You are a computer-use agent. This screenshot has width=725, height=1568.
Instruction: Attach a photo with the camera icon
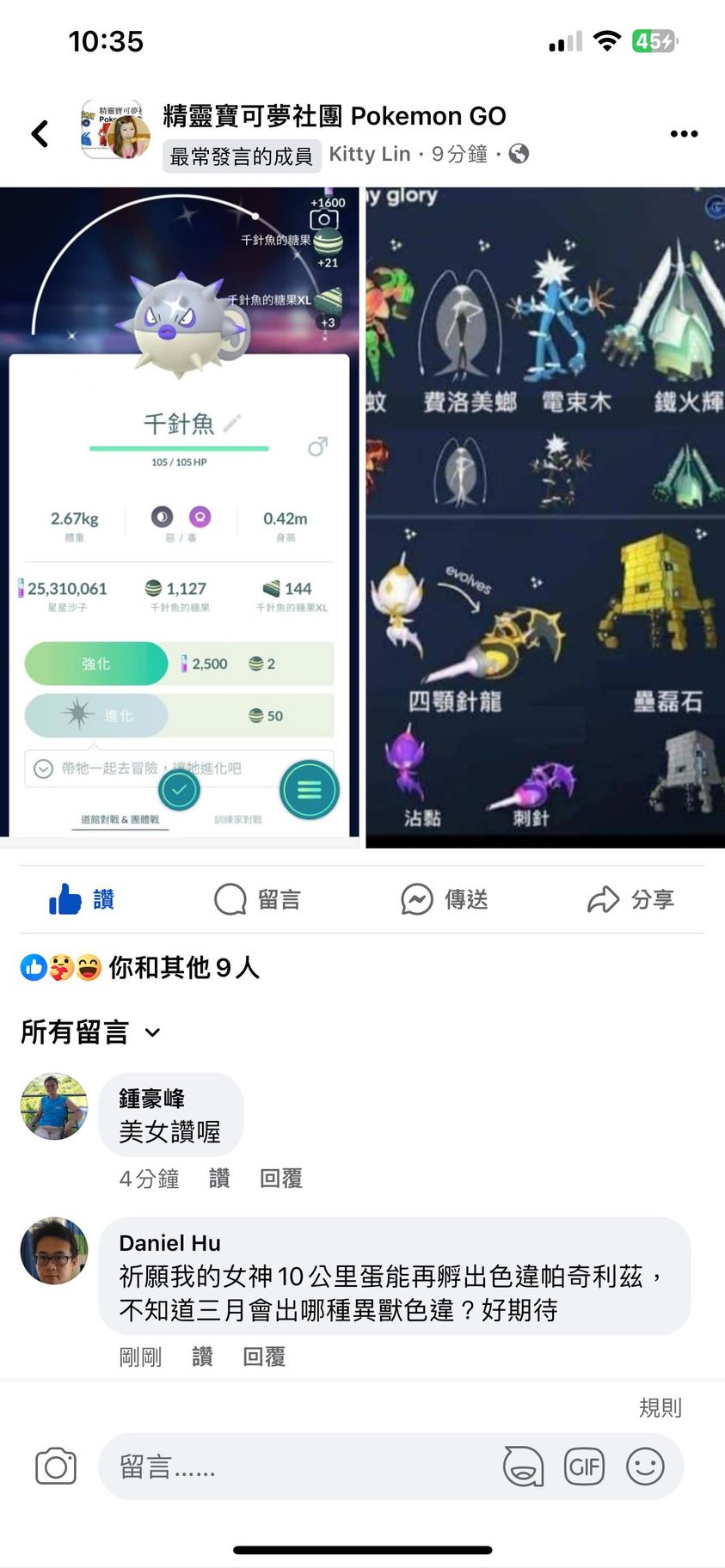(56, 1467)
